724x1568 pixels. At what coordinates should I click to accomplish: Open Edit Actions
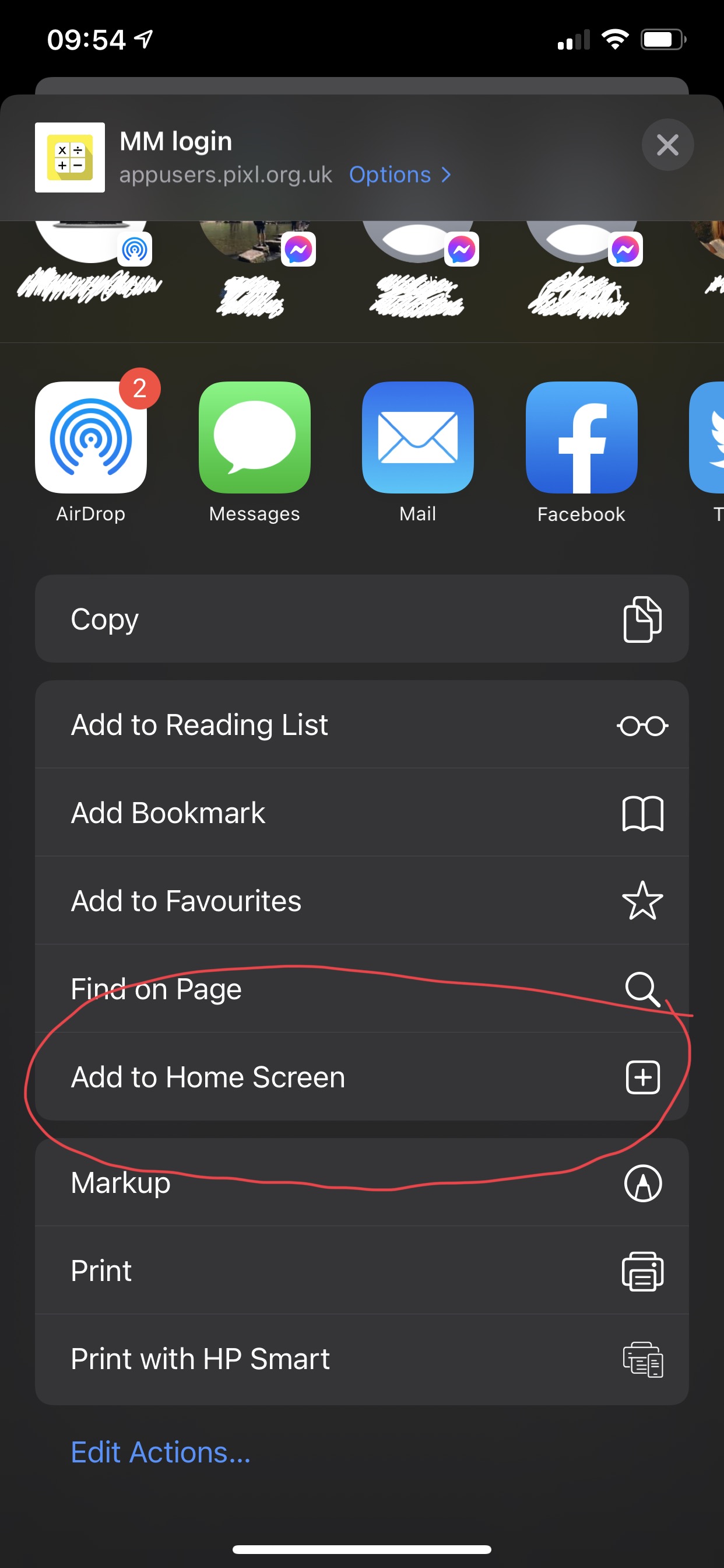161,1452
